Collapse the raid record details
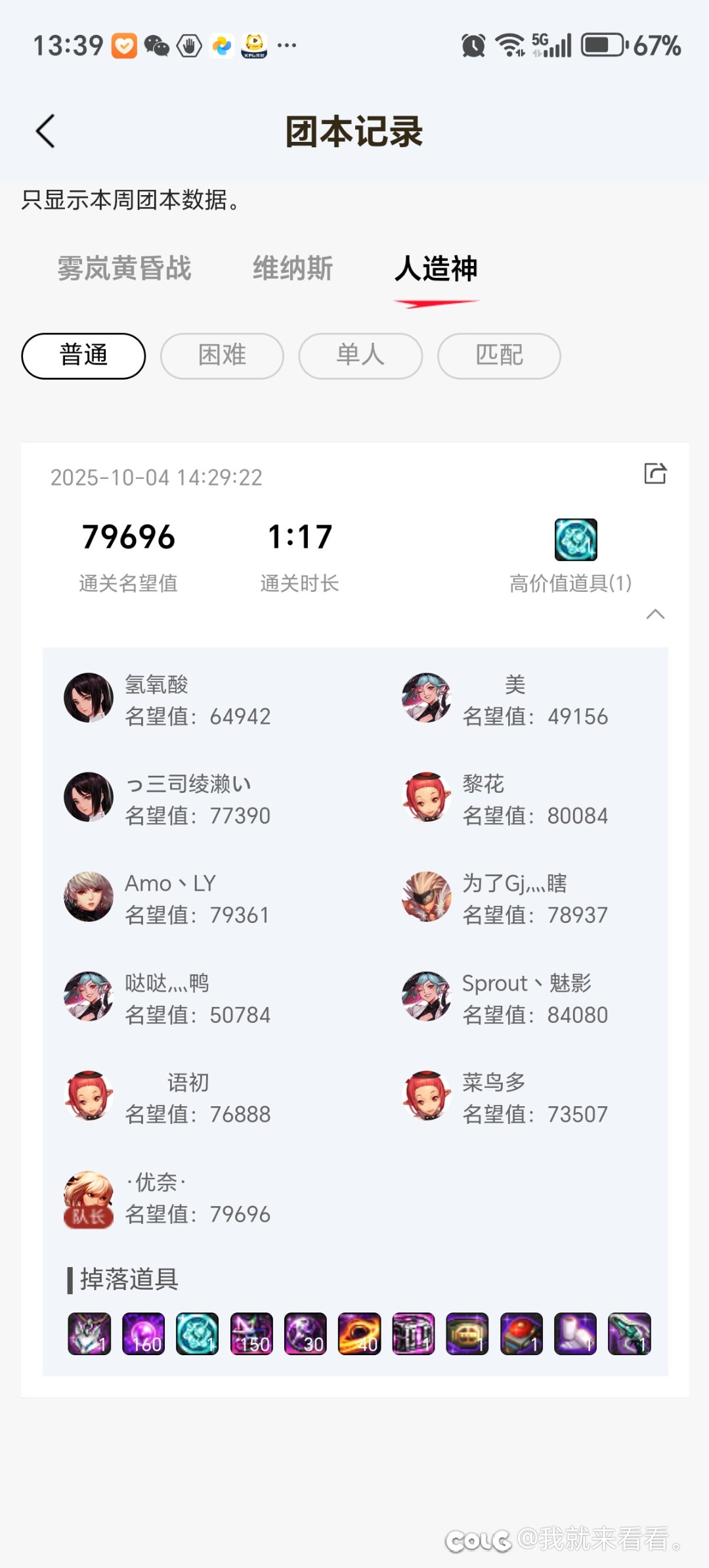 [x=655, y=614]
